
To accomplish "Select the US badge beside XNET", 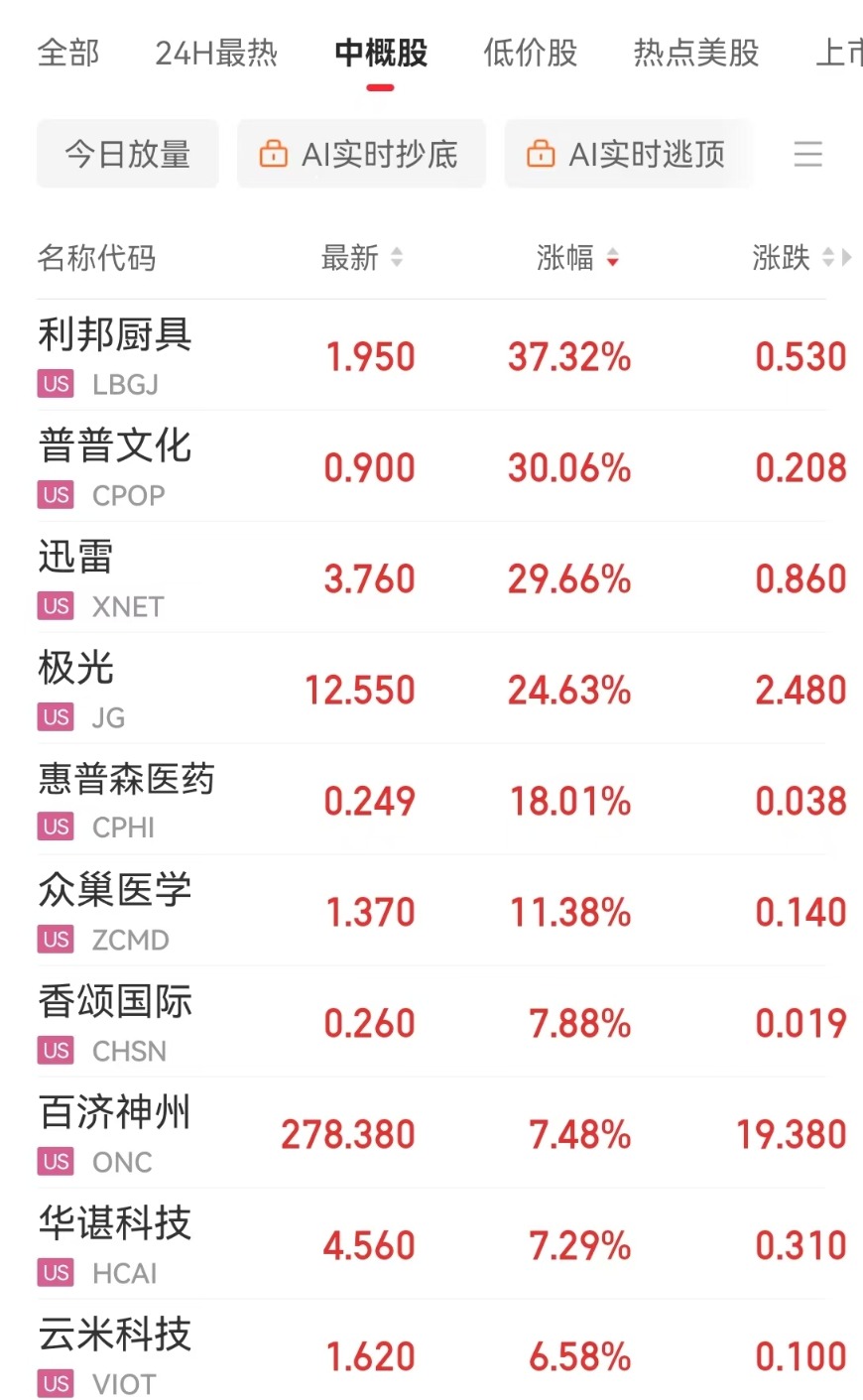I will click(x=56, y=606).
